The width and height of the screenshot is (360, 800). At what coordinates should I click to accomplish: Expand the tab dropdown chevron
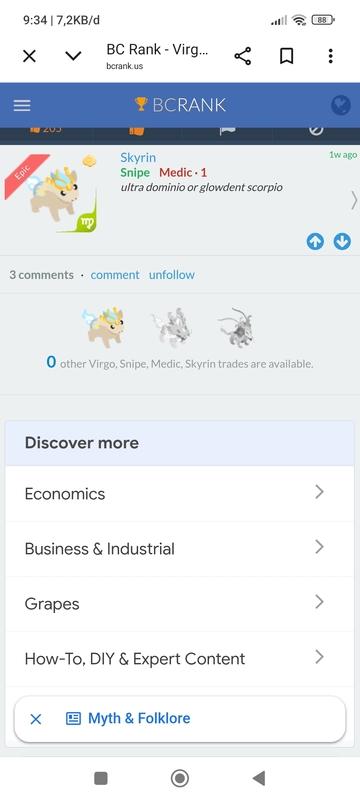[73, 56]
